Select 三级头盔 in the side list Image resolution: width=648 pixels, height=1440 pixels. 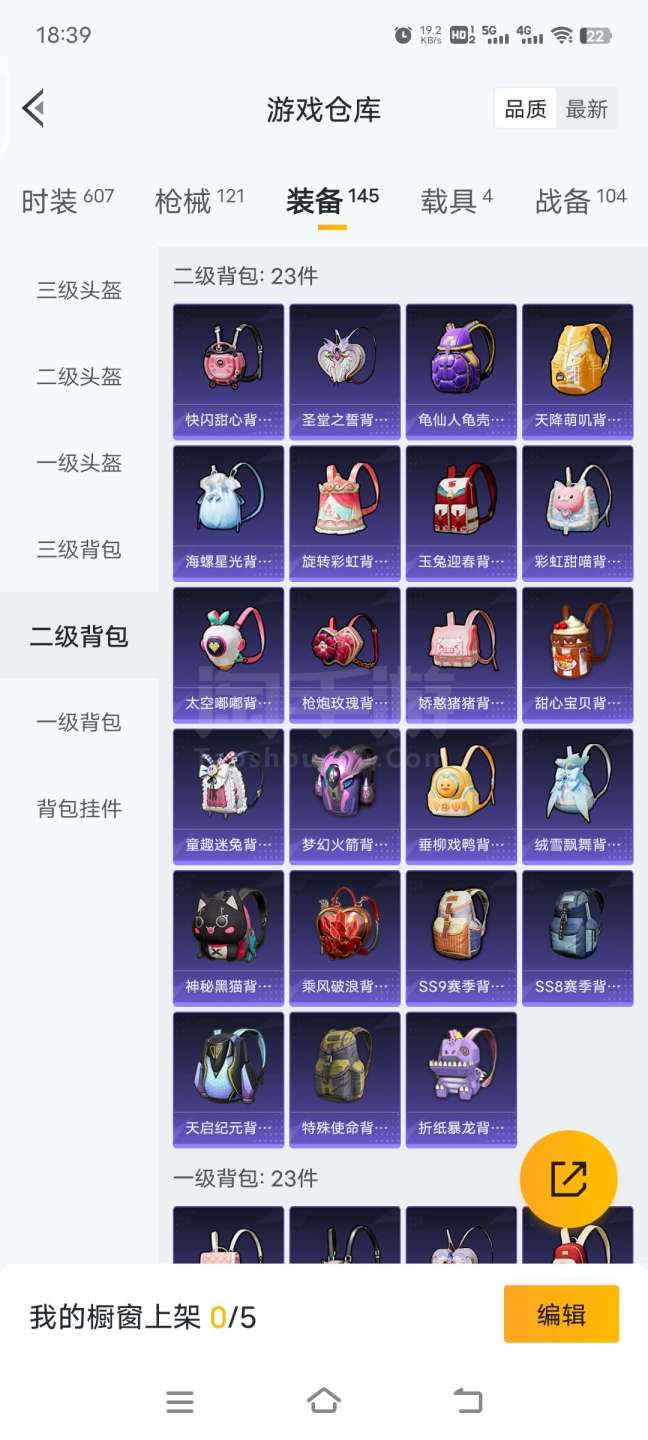click(x=79, y=291)
